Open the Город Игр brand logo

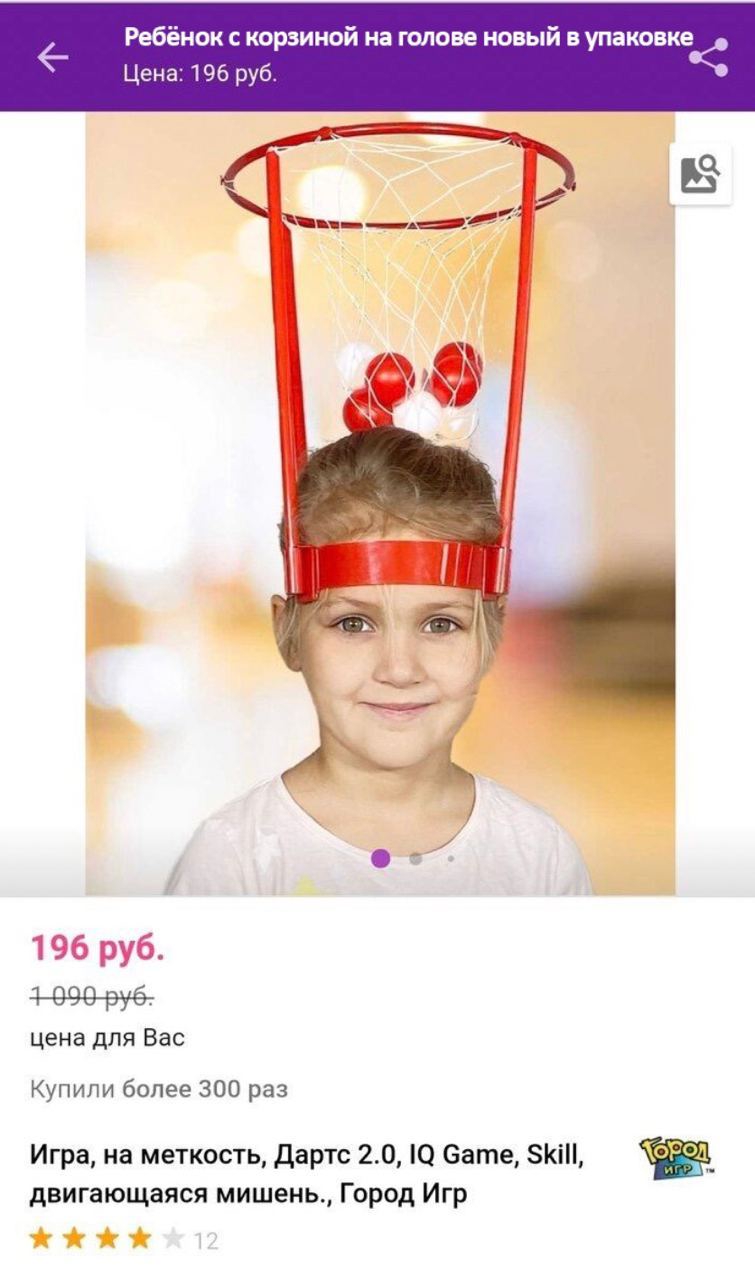pos(677,1159)
